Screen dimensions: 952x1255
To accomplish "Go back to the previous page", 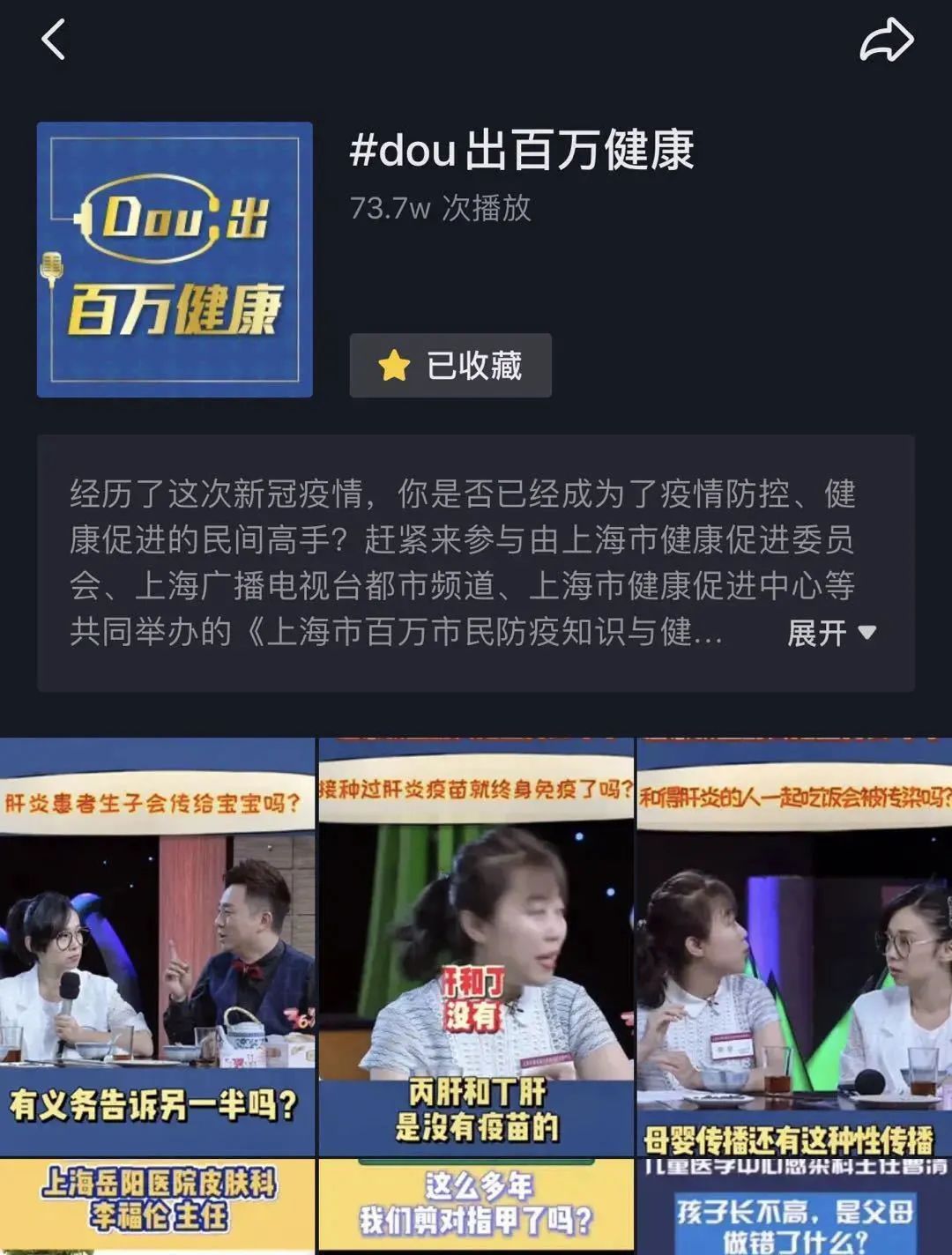I will (x=54, y=41).
